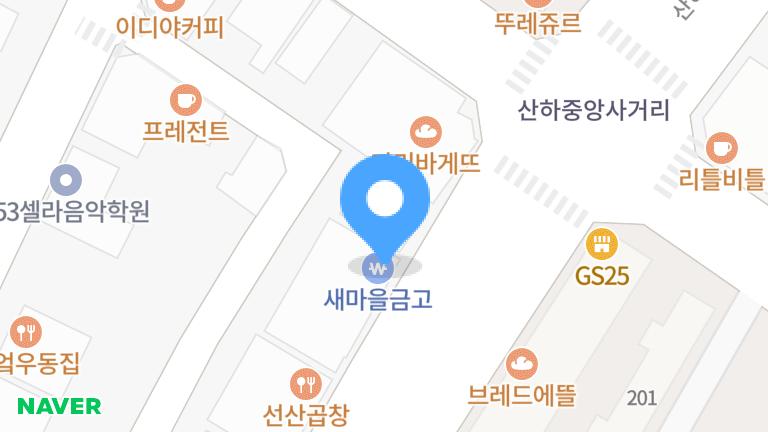View the 브레드에뜰 bakery marker

(x=522, y=363)
